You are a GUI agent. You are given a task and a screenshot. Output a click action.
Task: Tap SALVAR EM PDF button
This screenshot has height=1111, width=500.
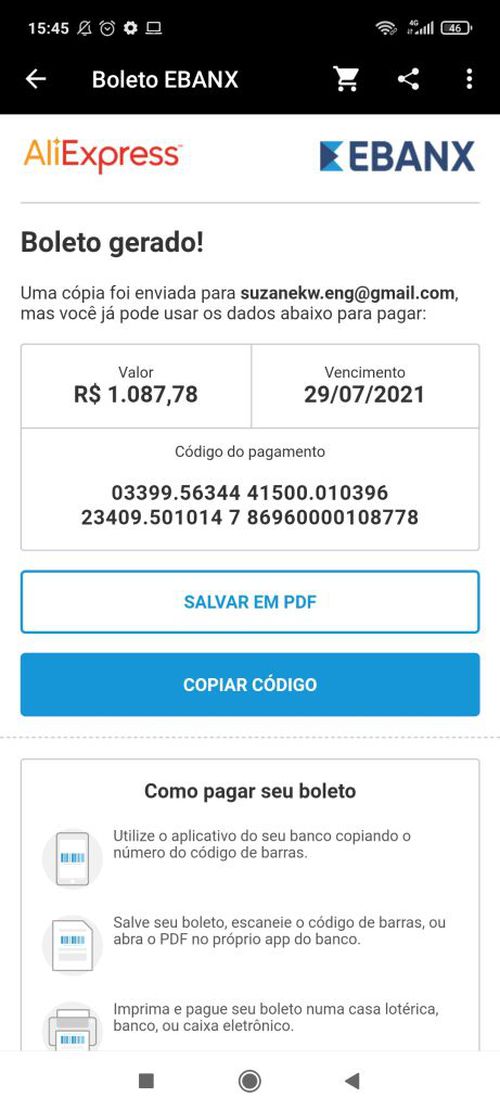pyautogui.click(x=250, y=602)
